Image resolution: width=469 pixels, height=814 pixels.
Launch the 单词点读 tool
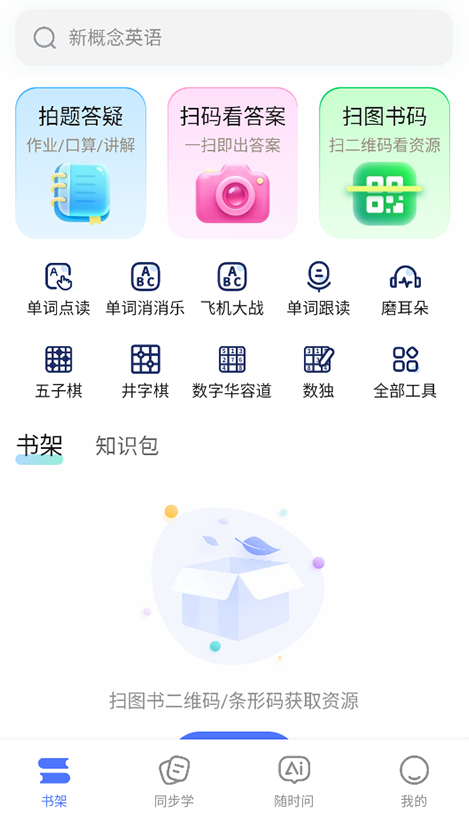[x=59, y=289]
